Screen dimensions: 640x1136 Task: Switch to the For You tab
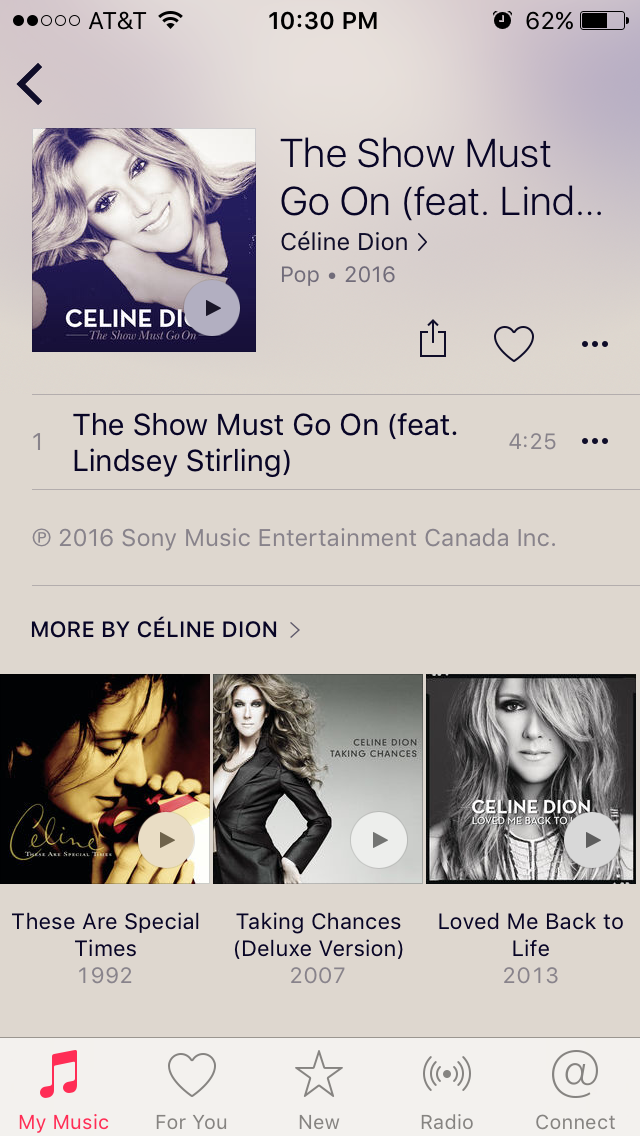[191, 1088]
